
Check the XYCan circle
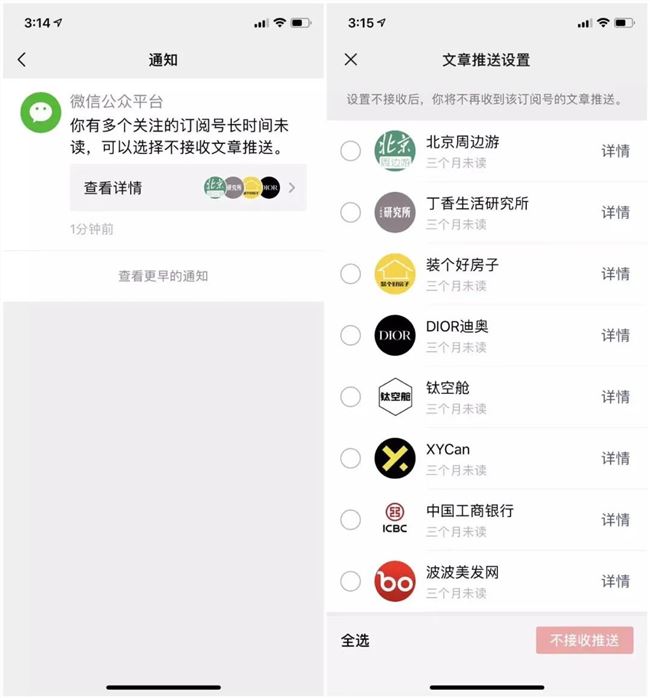[x=350, y=458]
